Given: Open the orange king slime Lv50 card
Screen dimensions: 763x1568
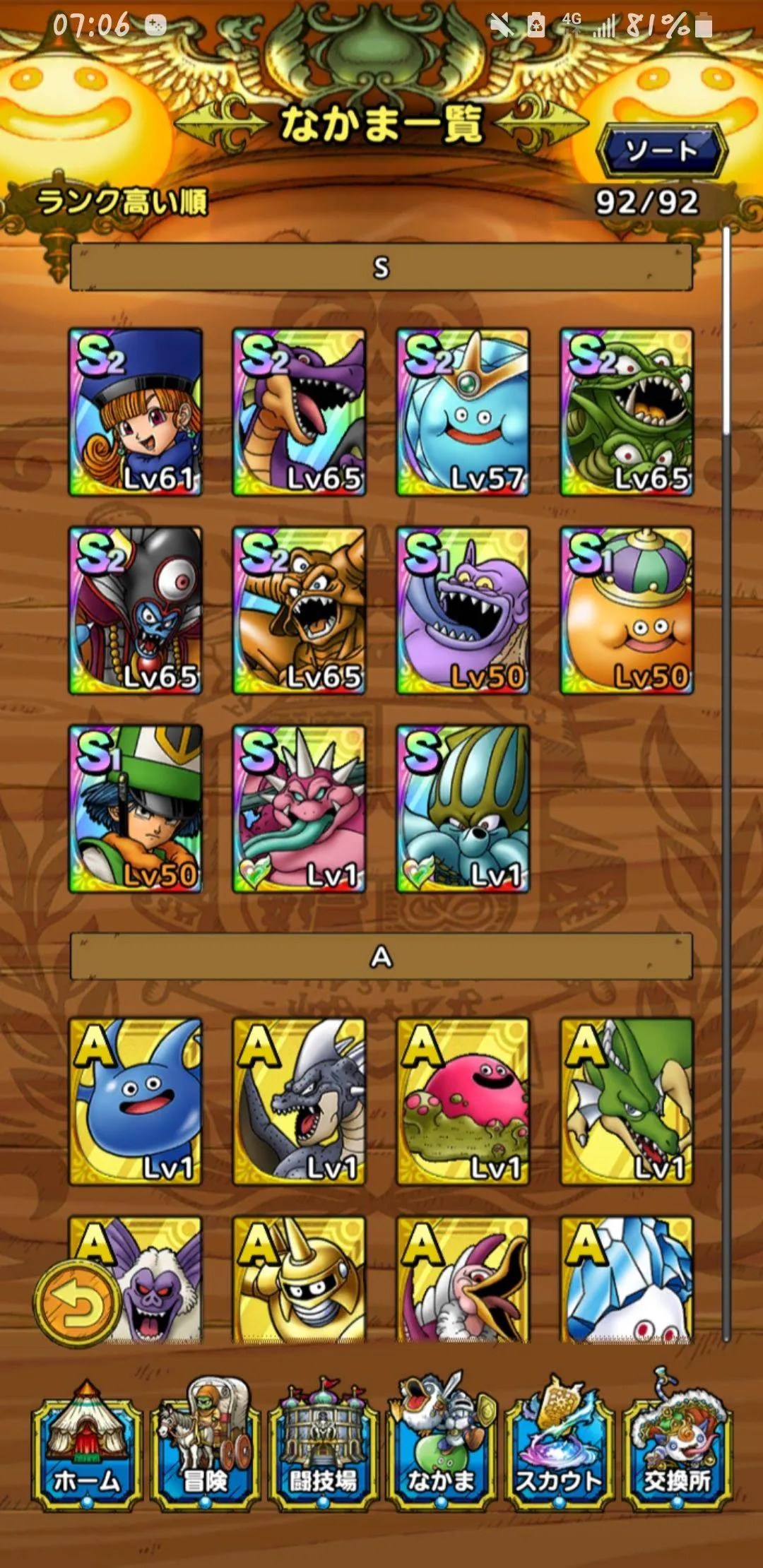Looking at the screenshot, I should pos(627,610).
